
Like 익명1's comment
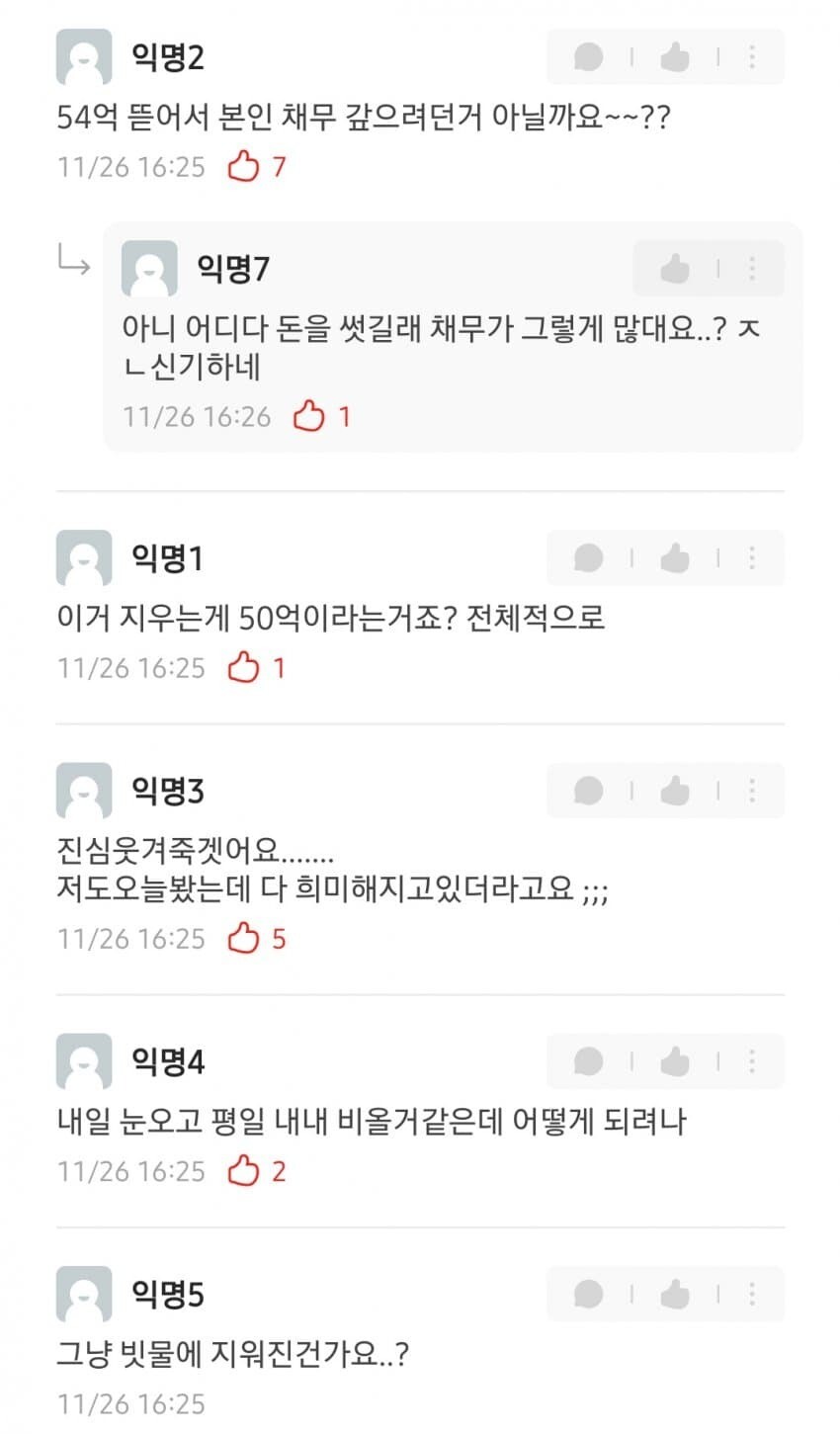[675, 557]
